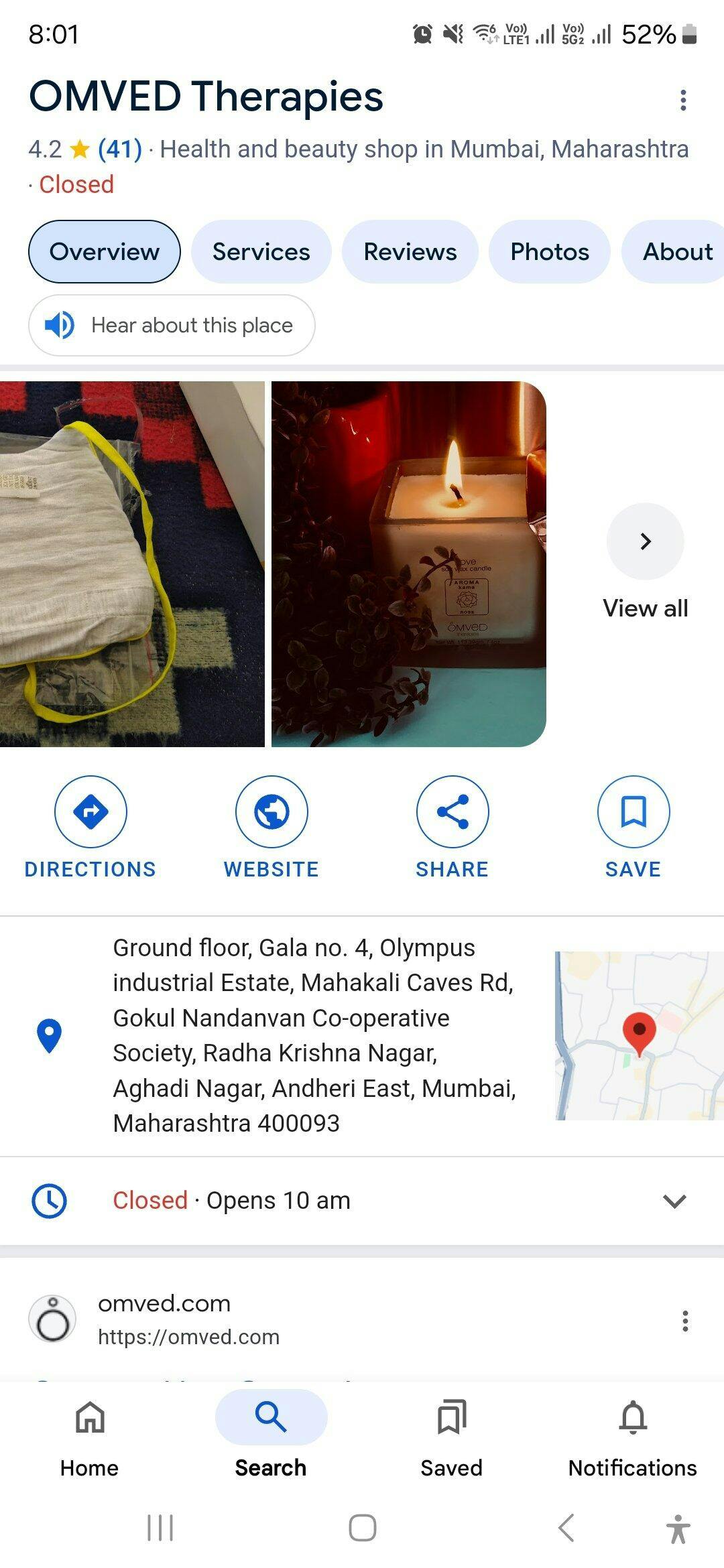Expand the opening hours
This screenshot has width=724, height=1568.
(674, 1201)
